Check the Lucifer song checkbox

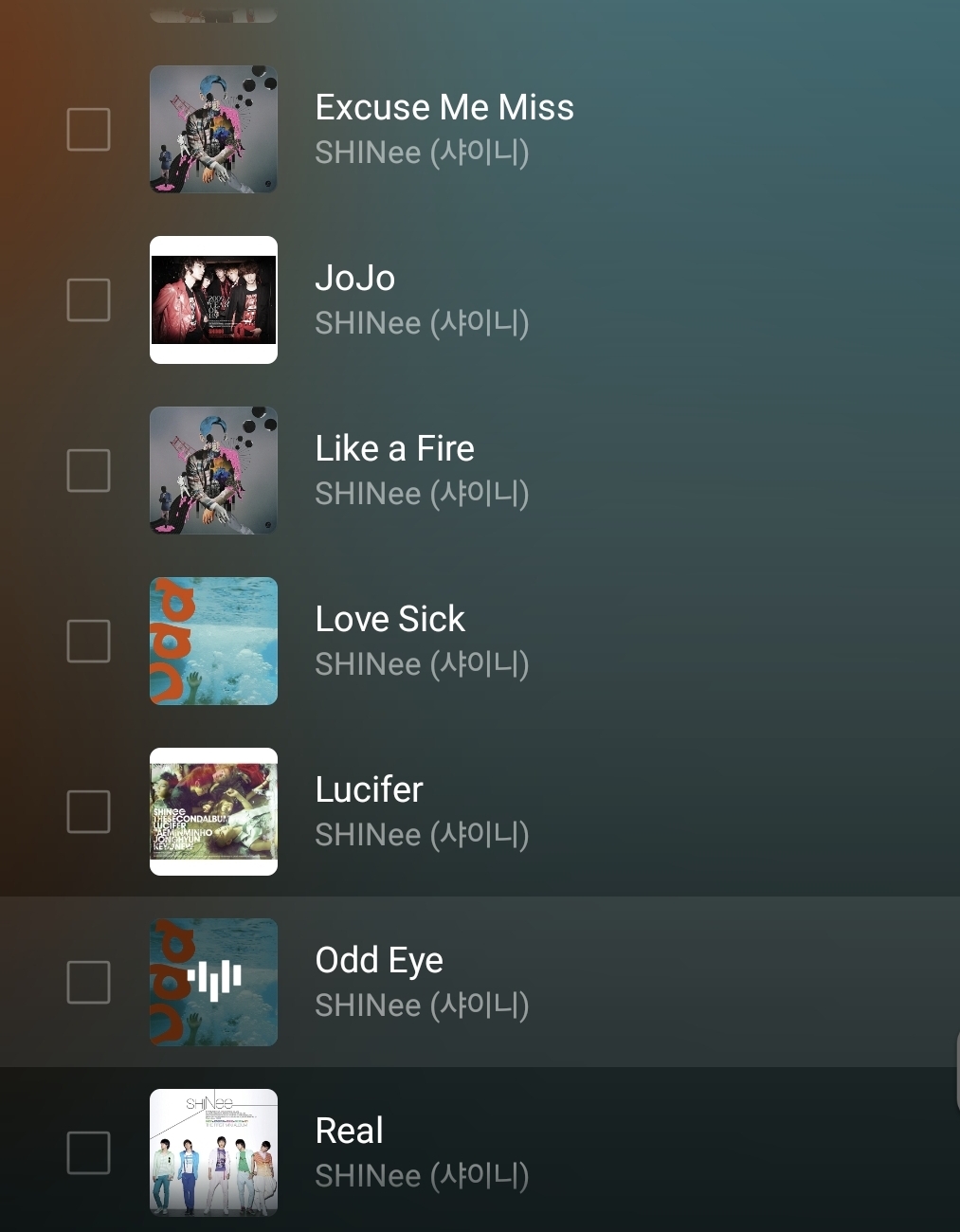(x=88, y=812)
